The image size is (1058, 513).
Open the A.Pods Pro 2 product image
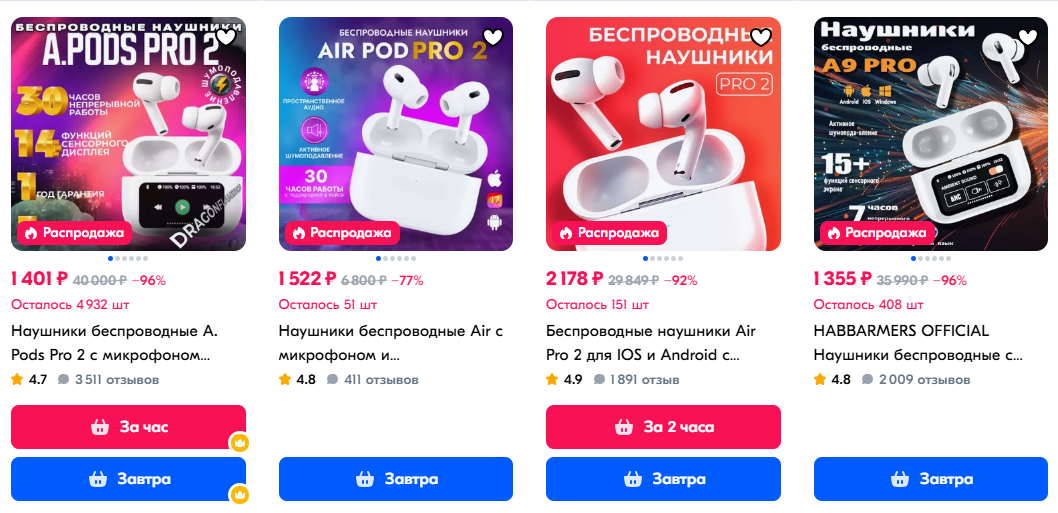click(128, 134)
